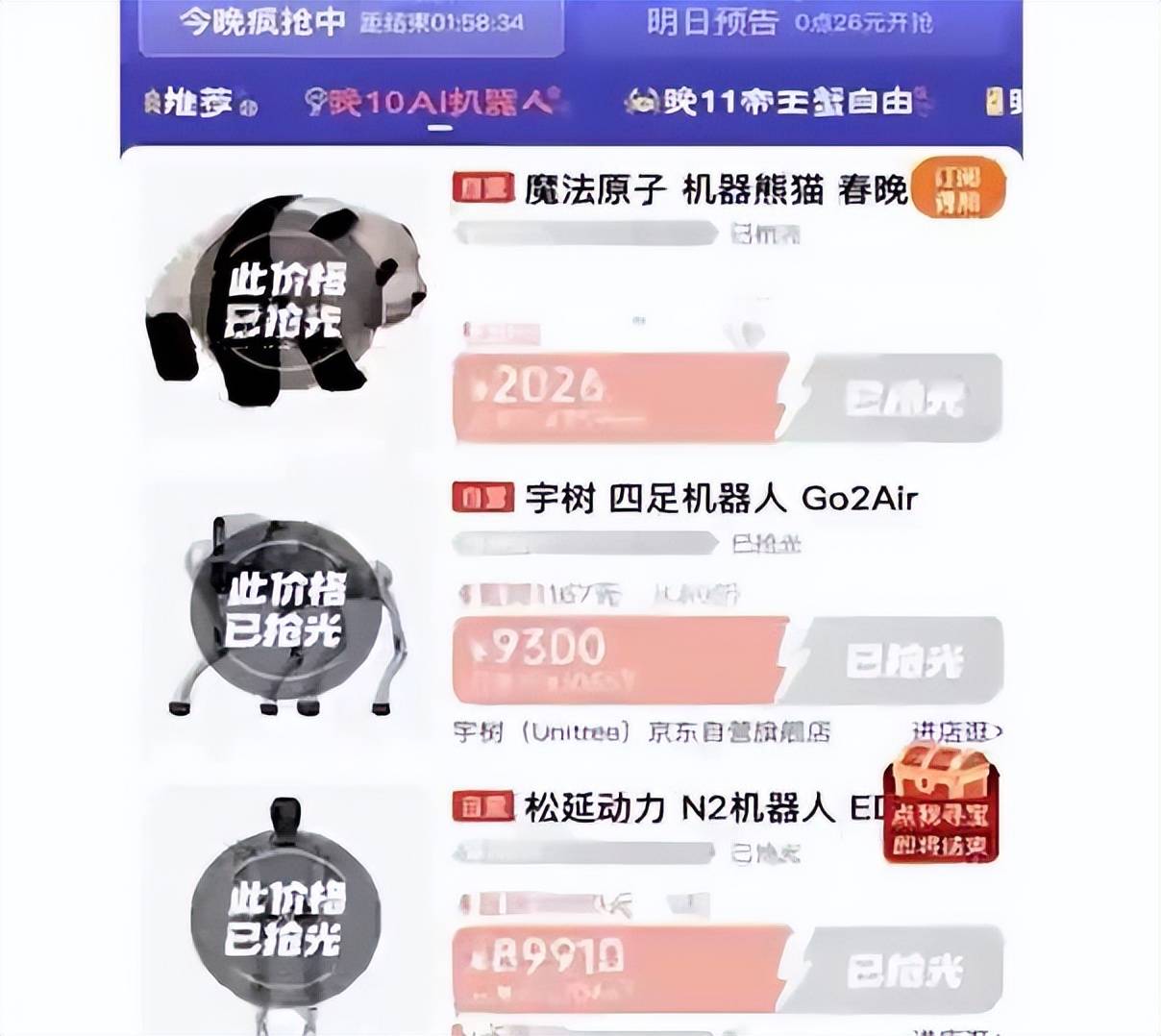Tap the orange subscribe reminder badge
This screenshot has width=1161, height=1036.
coord(956,187)
